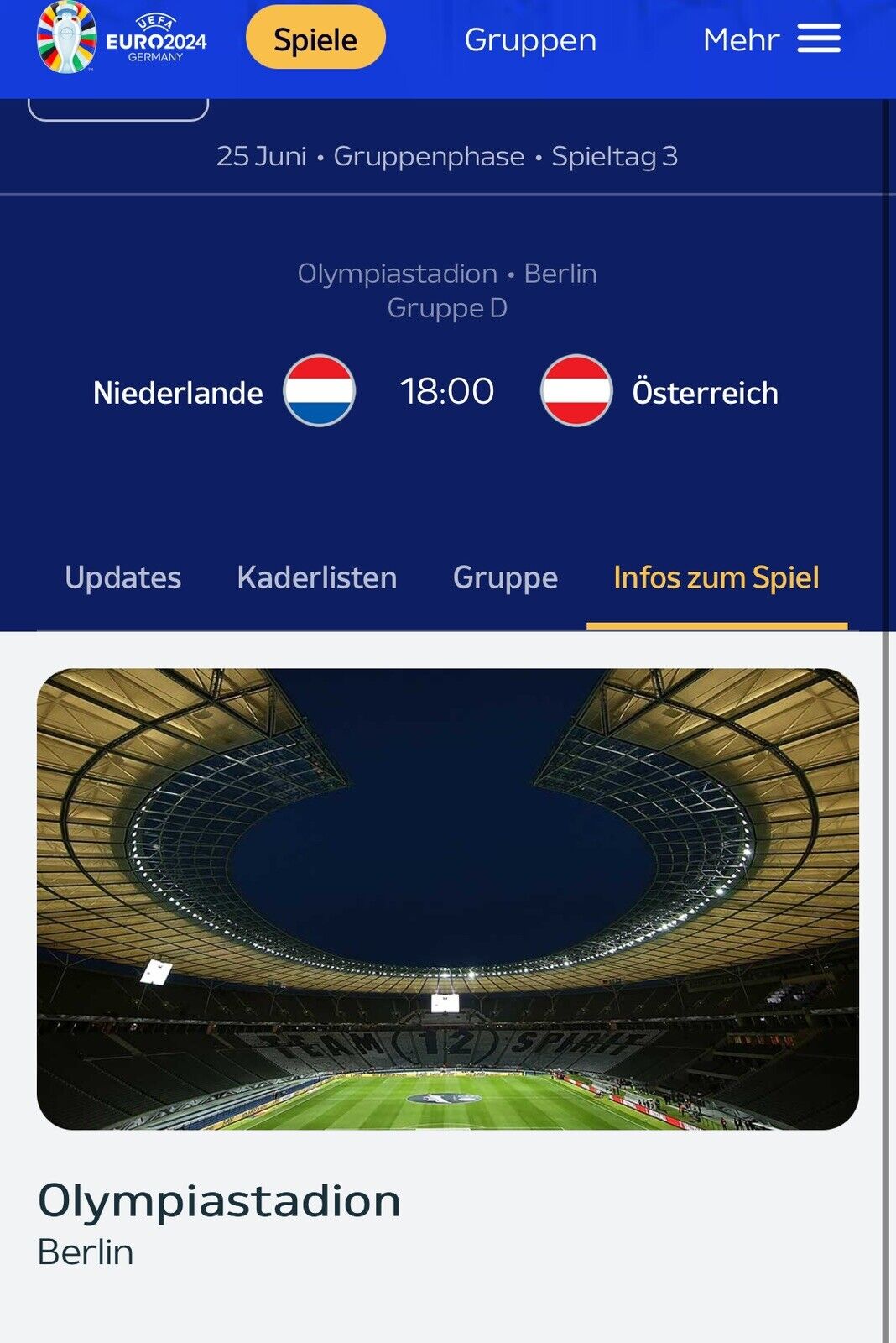The height and width of the screenshot is (1343, 896).
Task: Go to the Gruppen page
Action: click(x=530, y=39)
